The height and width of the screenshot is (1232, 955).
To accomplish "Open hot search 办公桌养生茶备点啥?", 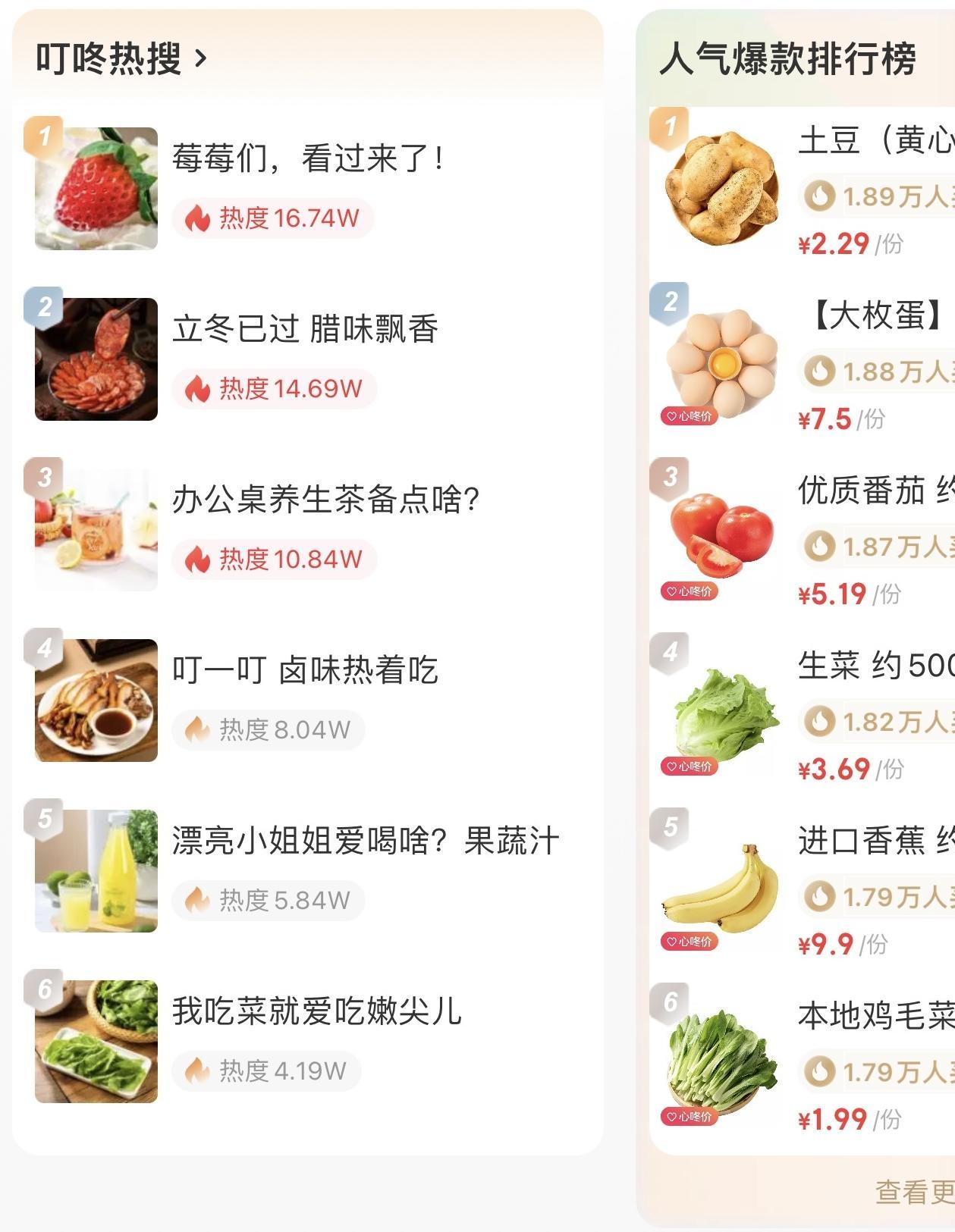I will 326,500.
